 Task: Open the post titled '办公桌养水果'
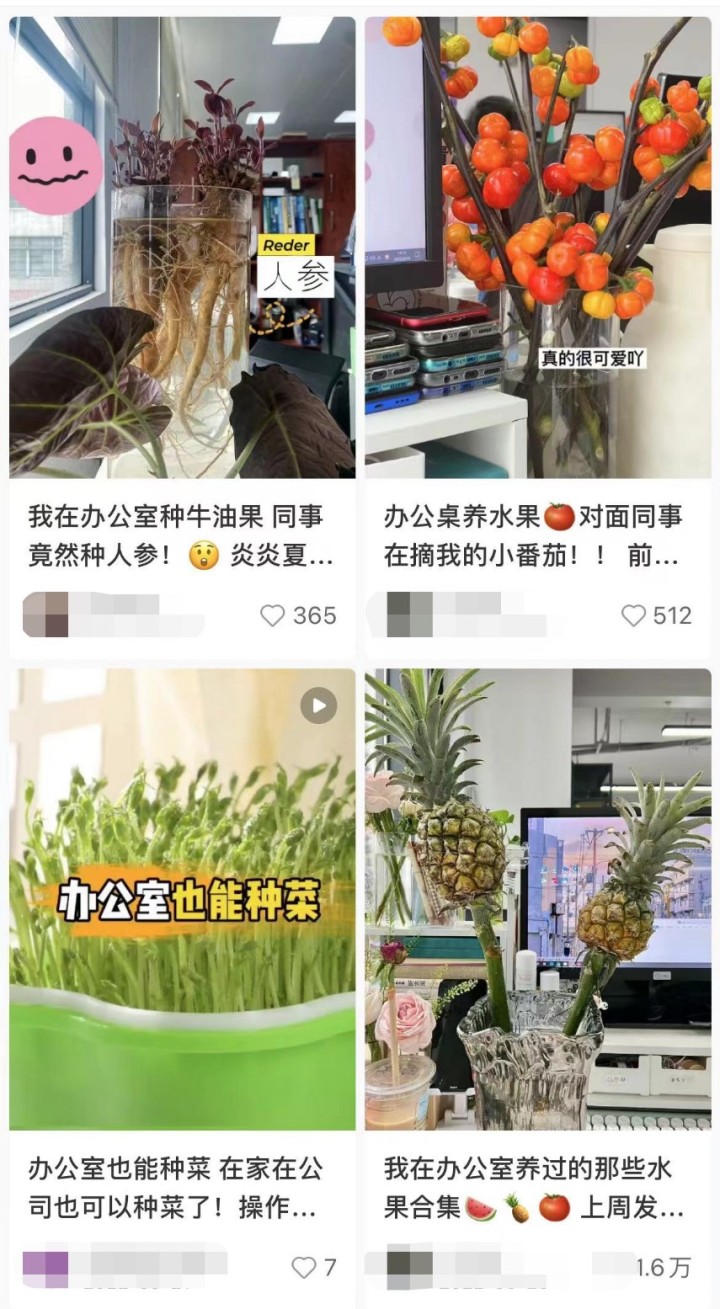(x=540, y=530)
